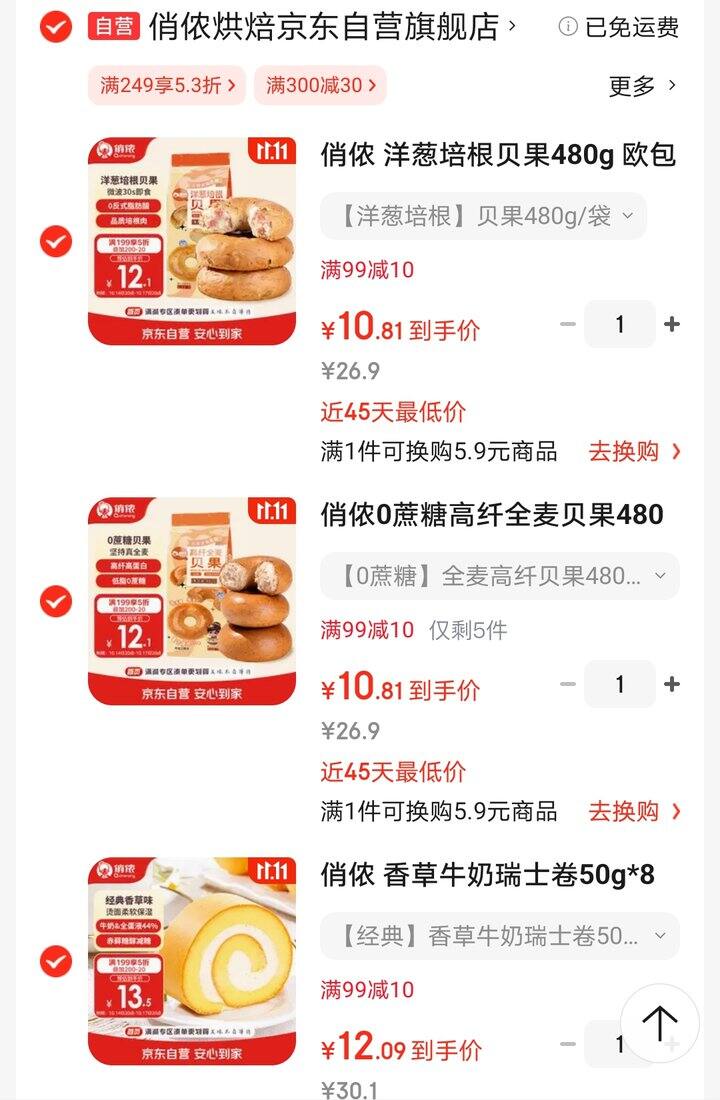Change the 【洋葱培根】贝果480g/袋 variant
The height and width of the screenshot is (1100, 720).
coord(483,216)
